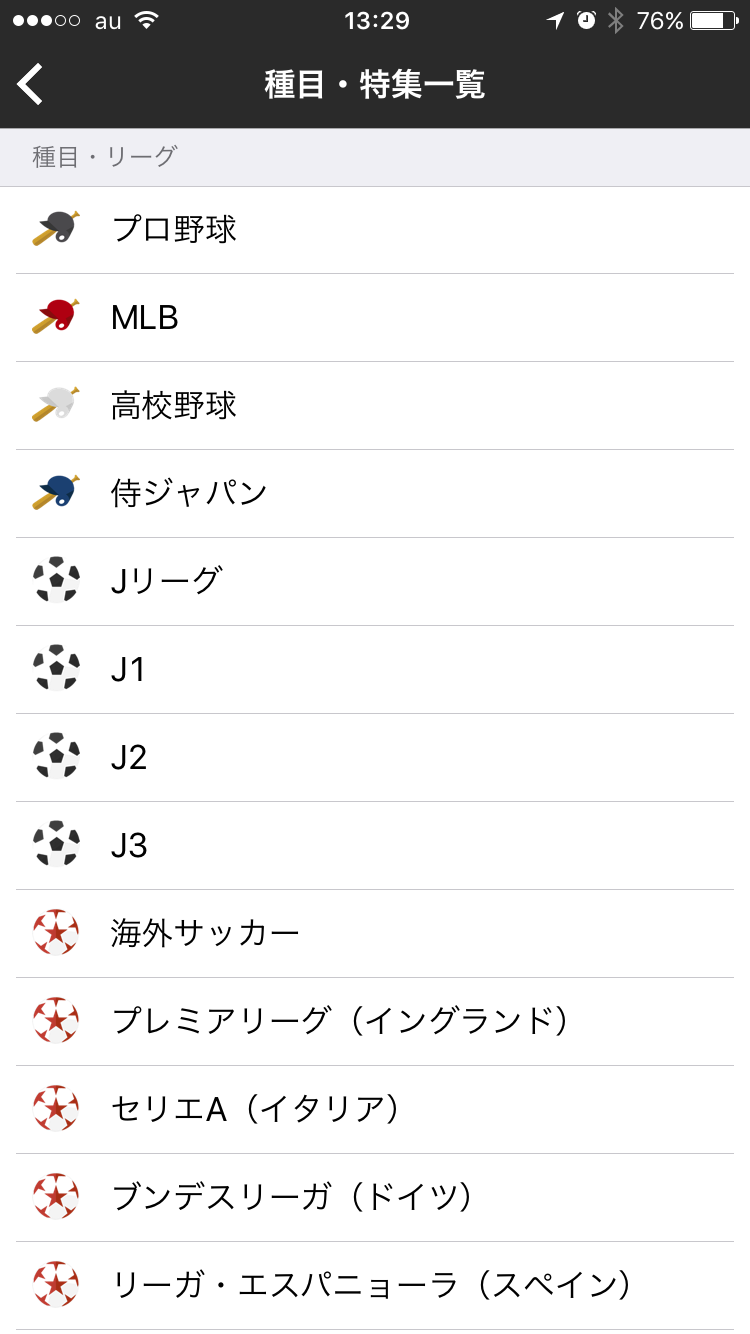
Task: Open the J2 league row
Action: (375, 758)
